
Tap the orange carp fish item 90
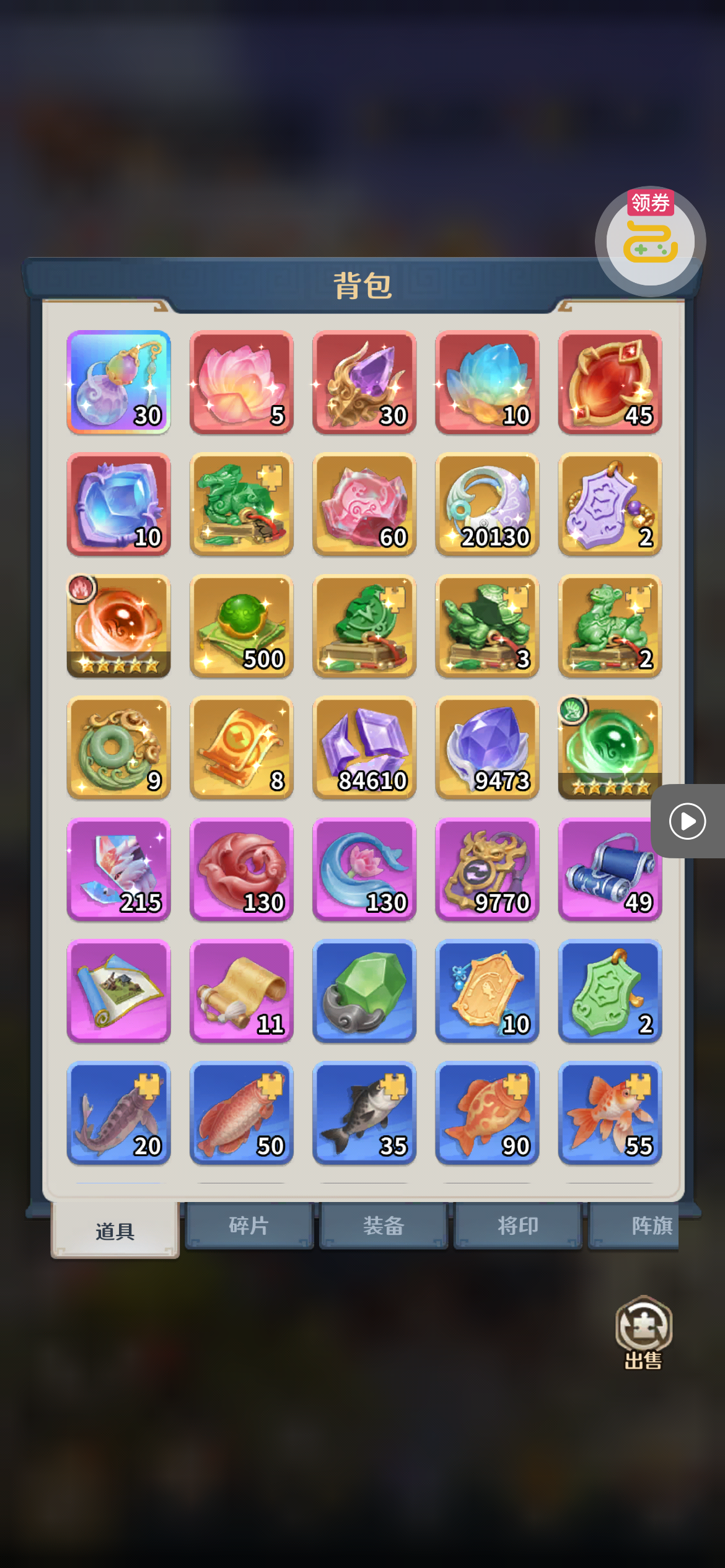click(x=487, y=1113)
